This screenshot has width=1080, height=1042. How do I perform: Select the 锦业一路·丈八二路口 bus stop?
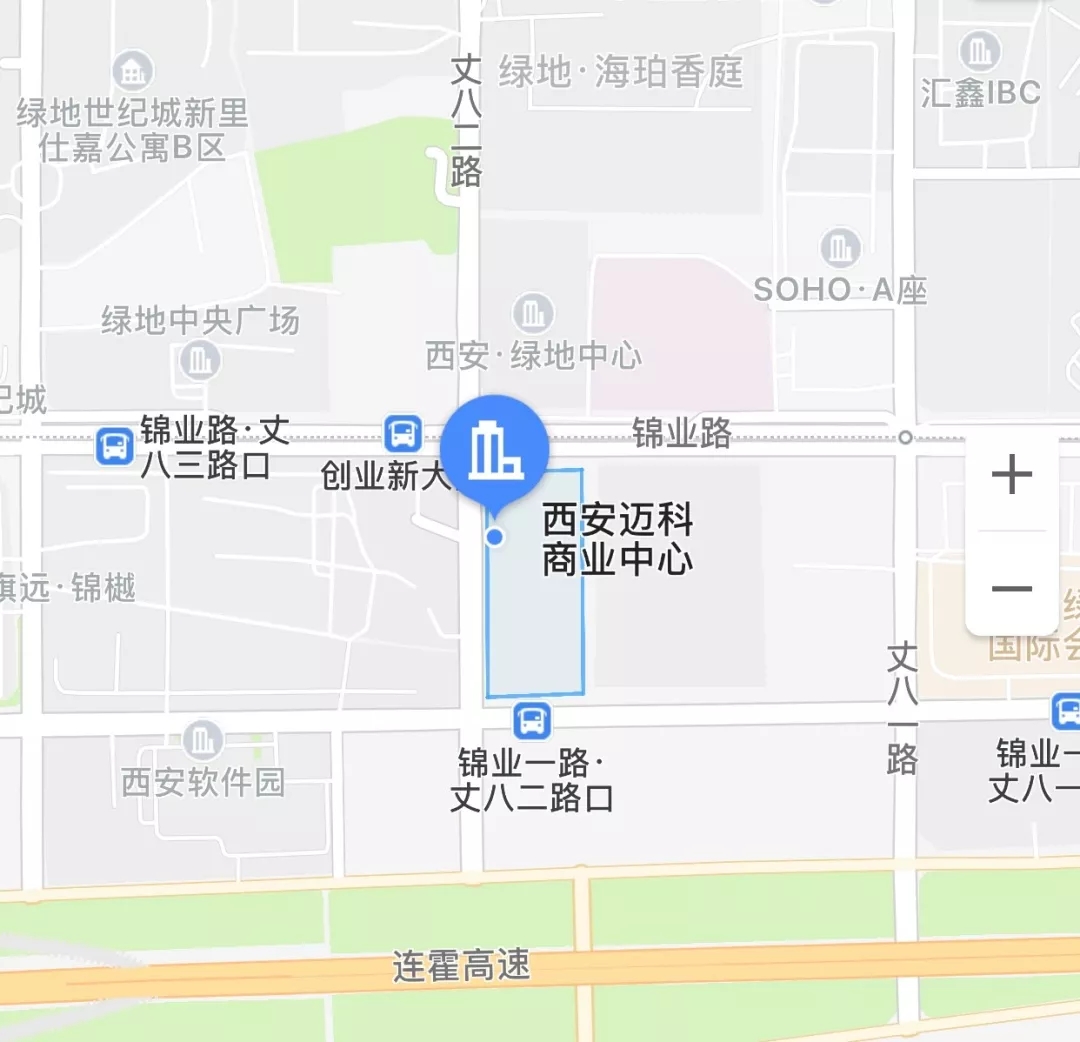[532, 720]
